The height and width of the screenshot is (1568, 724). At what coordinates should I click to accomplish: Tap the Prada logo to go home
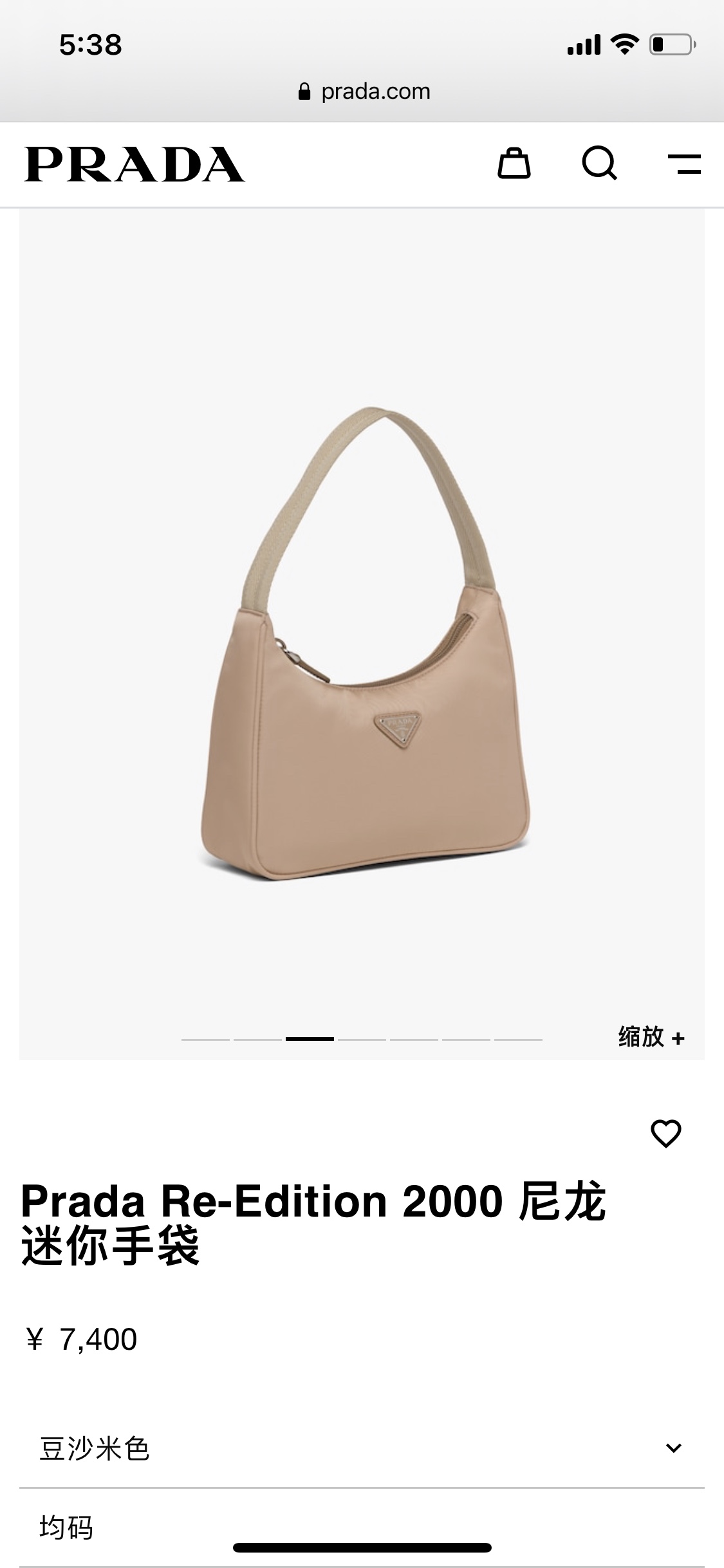point(135,164)
